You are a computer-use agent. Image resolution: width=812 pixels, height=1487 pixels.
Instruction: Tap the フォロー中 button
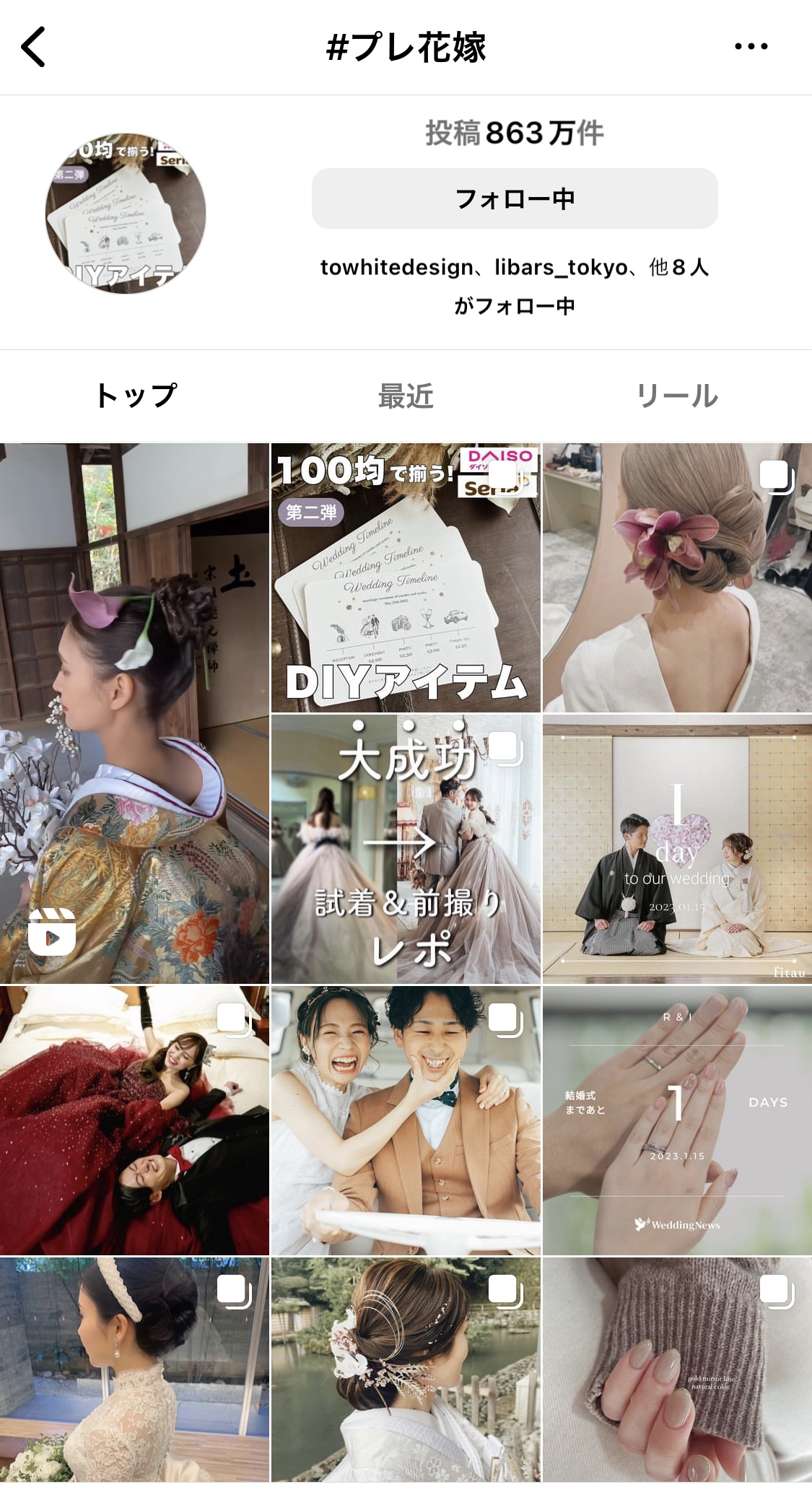click(515, 199)
